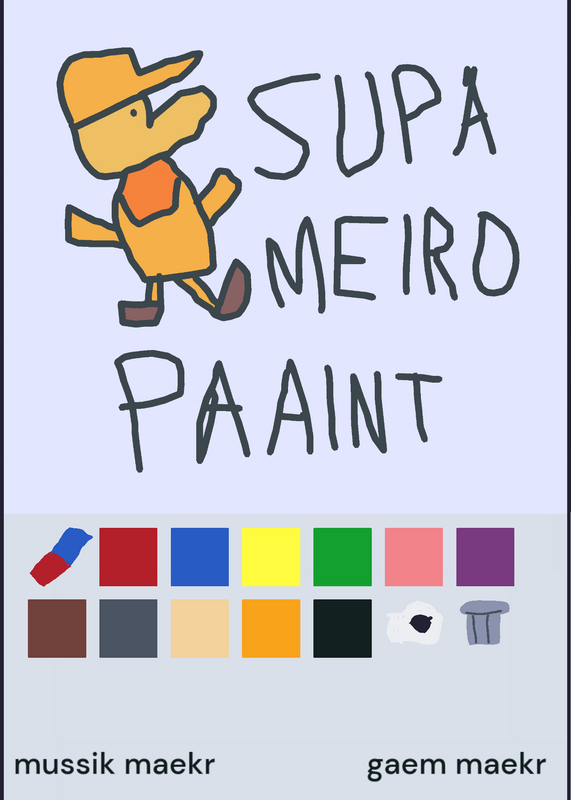Screen dimensions: 571x800
Task: Select the orange color swatch
Action: pyautogui.click(x=271, y=628)
